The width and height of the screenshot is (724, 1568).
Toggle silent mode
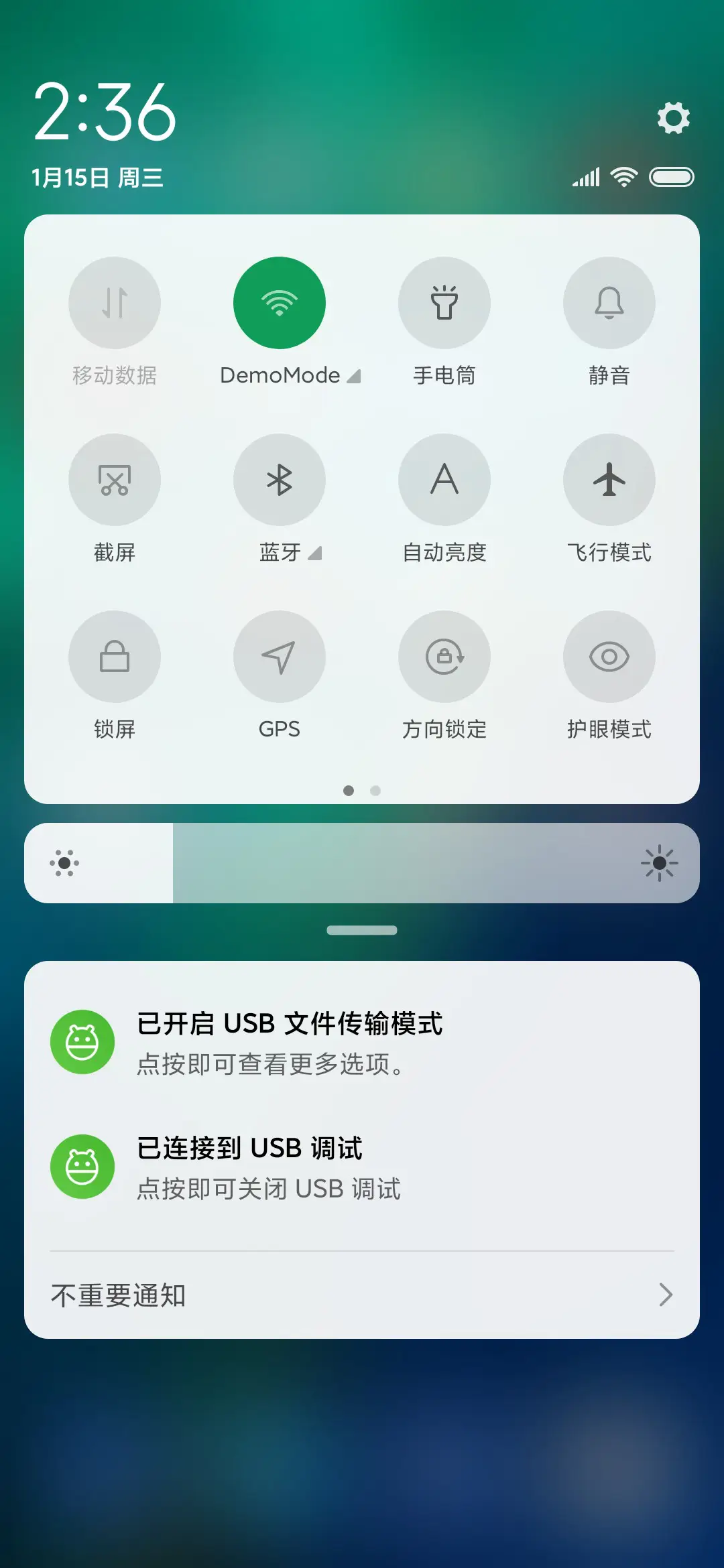click(x=609, y=303)
